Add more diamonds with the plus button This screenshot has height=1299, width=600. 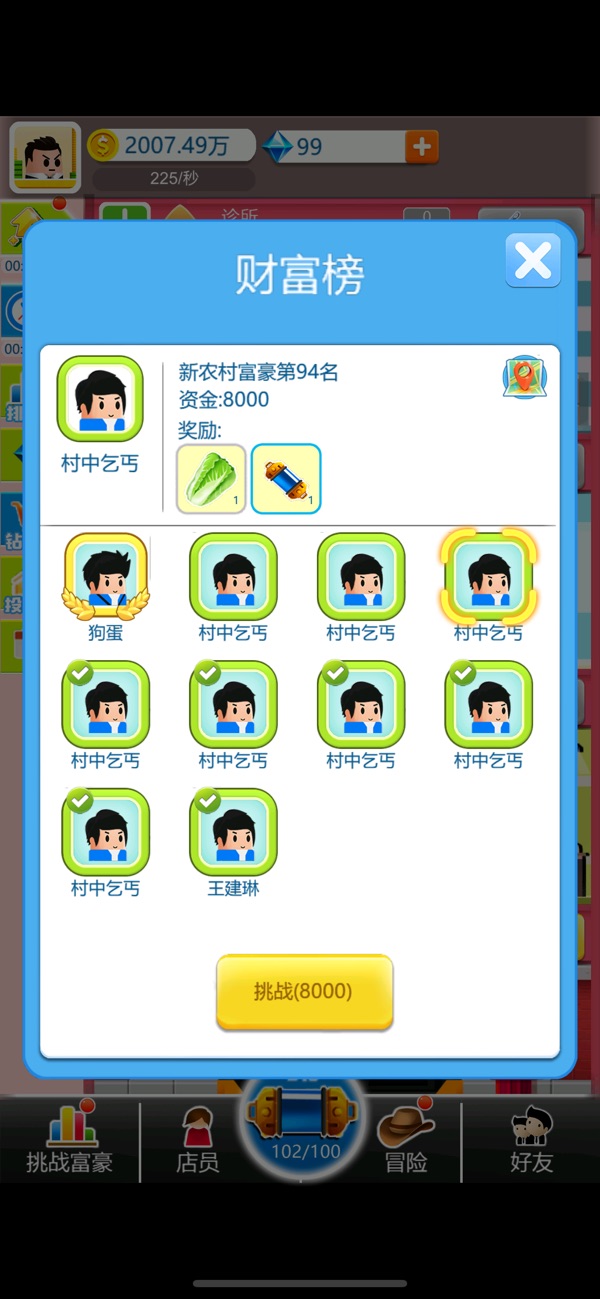coord(421,147)
